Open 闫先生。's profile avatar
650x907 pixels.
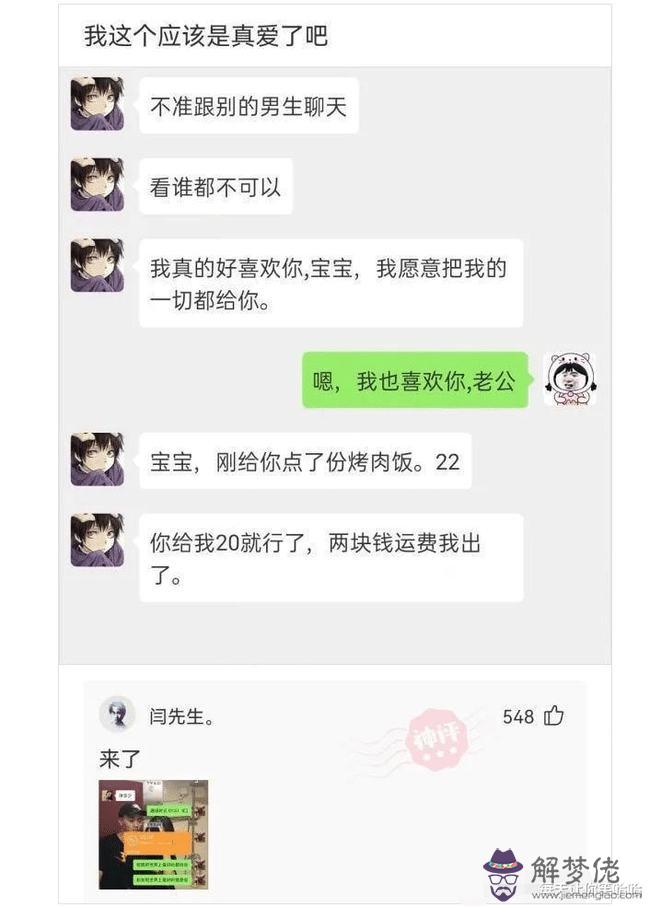tap(116, 715)
